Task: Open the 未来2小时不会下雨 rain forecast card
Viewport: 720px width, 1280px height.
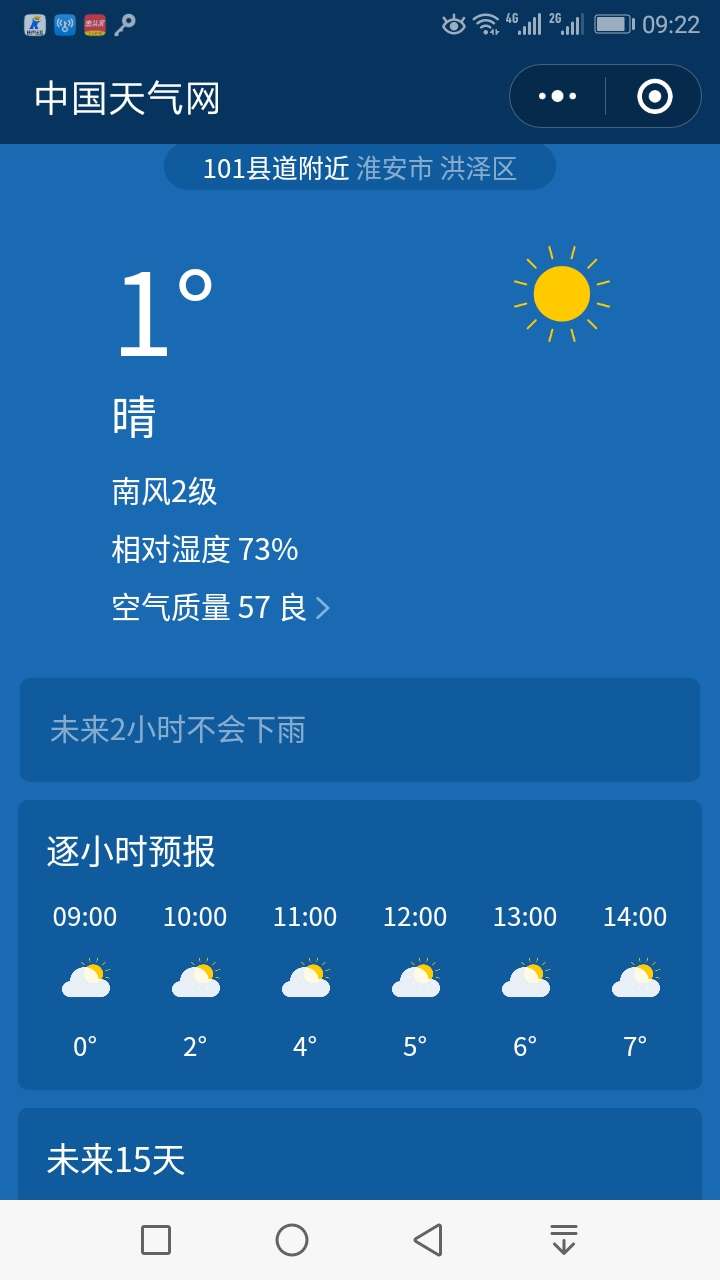Action: [360, 730]
